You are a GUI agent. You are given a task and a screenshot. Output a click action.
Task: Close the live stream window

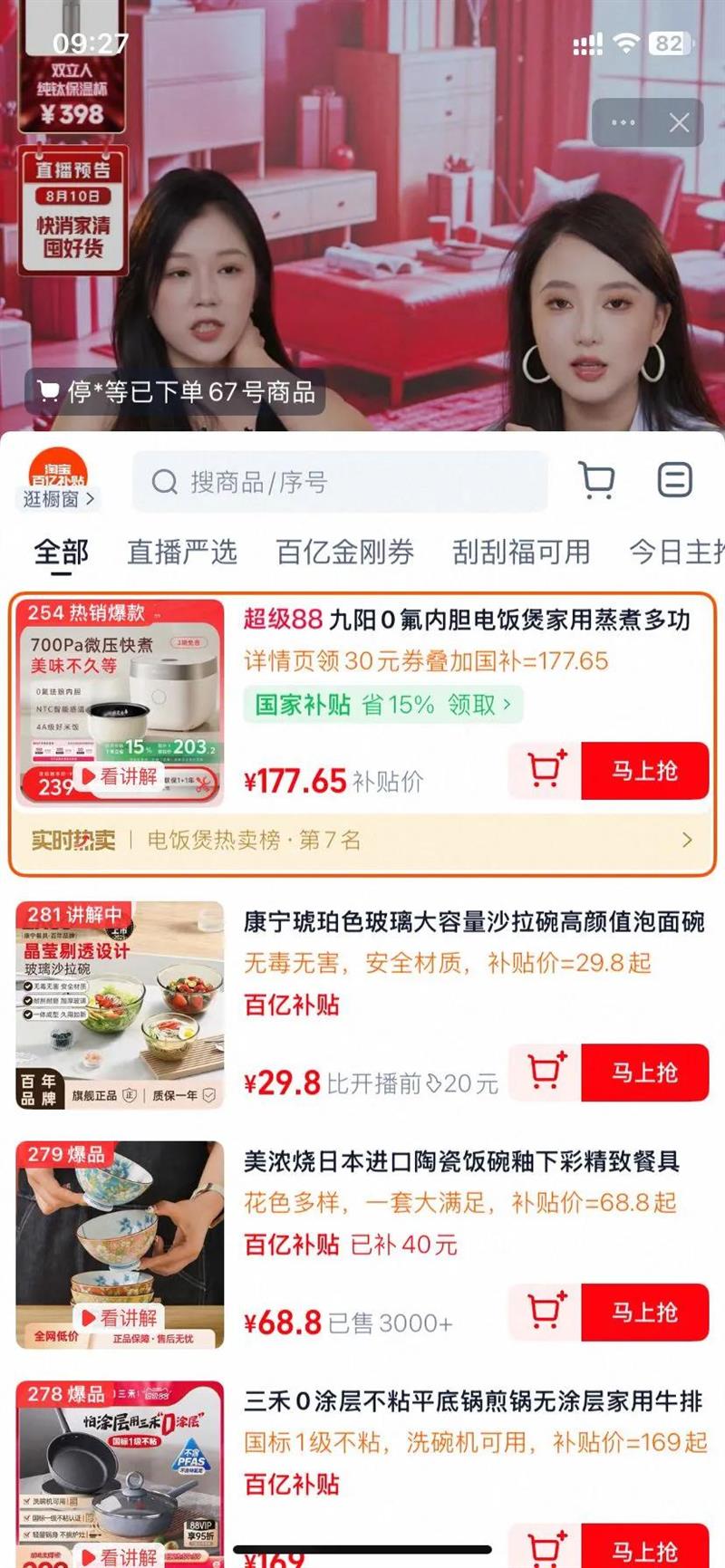[679, 123]
